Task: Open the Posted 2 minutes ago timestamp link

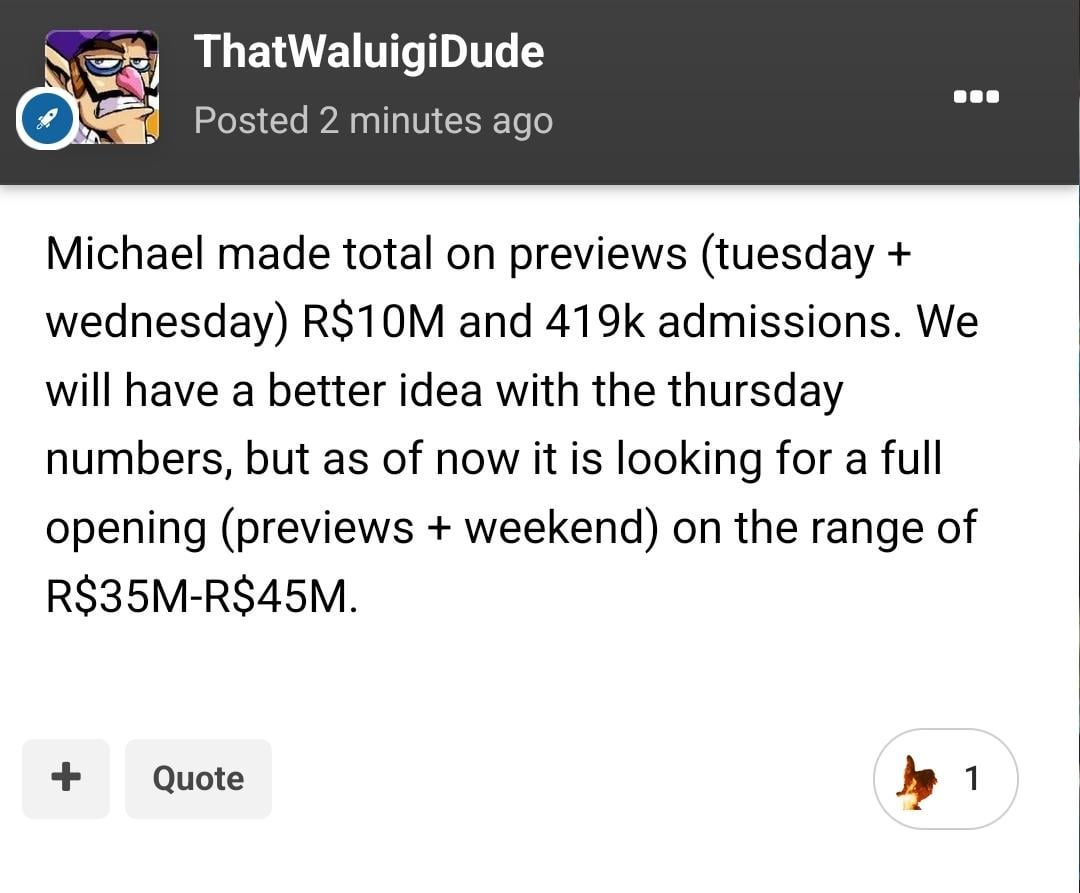Action: pos(373,121)
